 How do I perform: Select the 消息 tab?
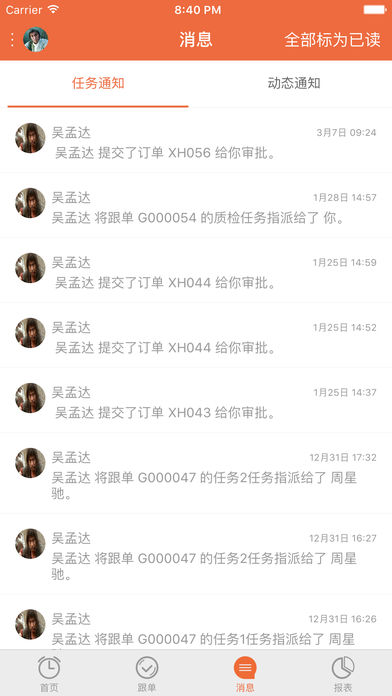tap(245, 673)
